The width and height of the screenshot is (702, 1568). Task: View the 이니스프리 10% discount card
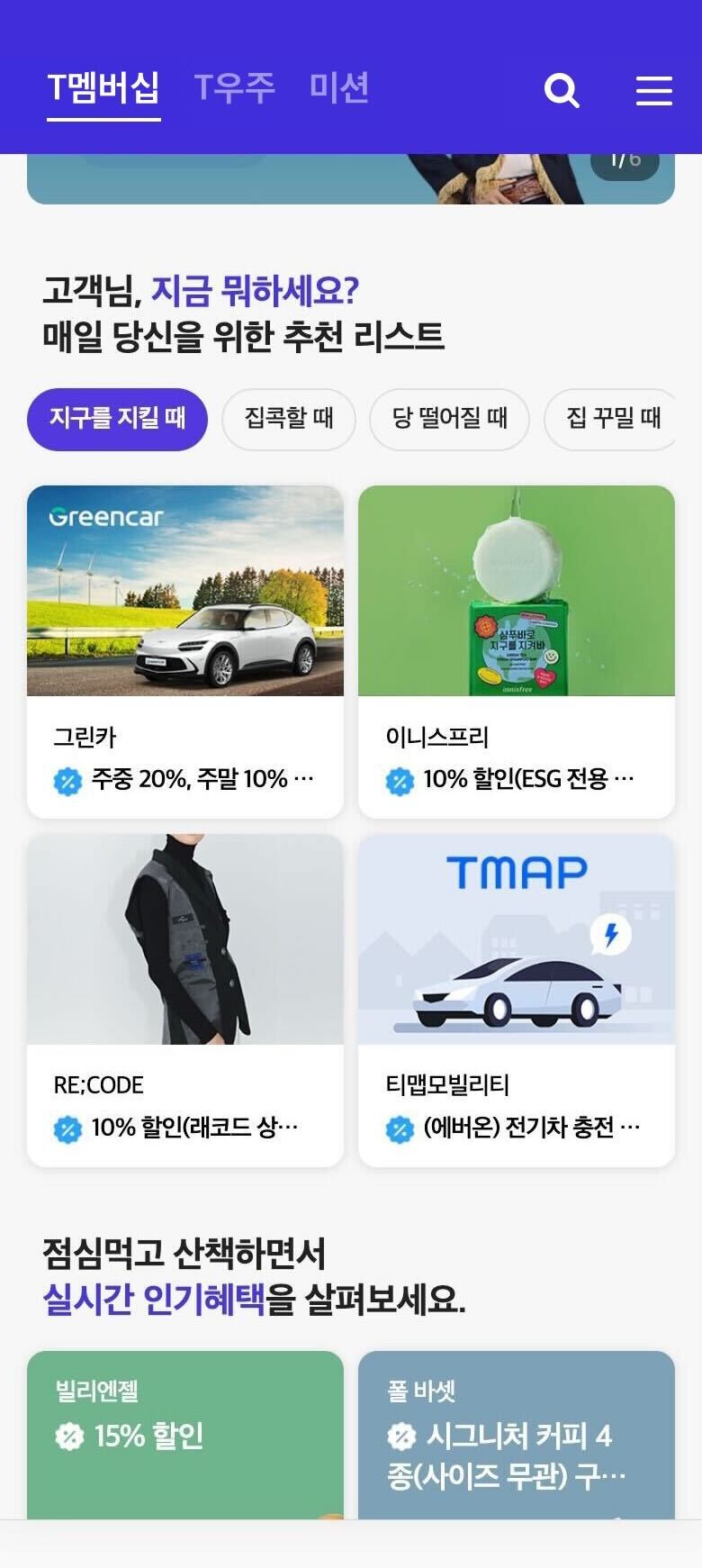[x=517, y=651]
